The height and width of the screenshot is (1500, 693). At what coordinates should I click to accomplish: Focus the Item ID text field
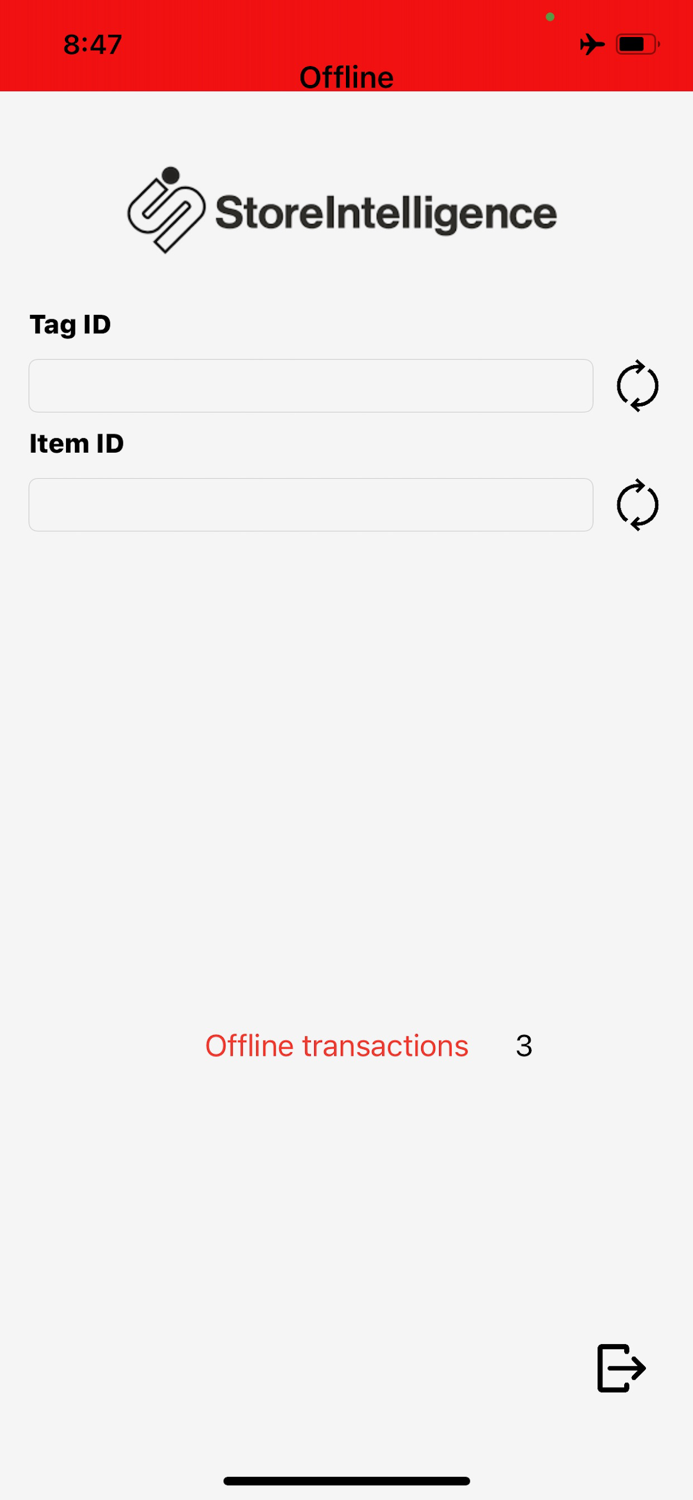[311, 505]
